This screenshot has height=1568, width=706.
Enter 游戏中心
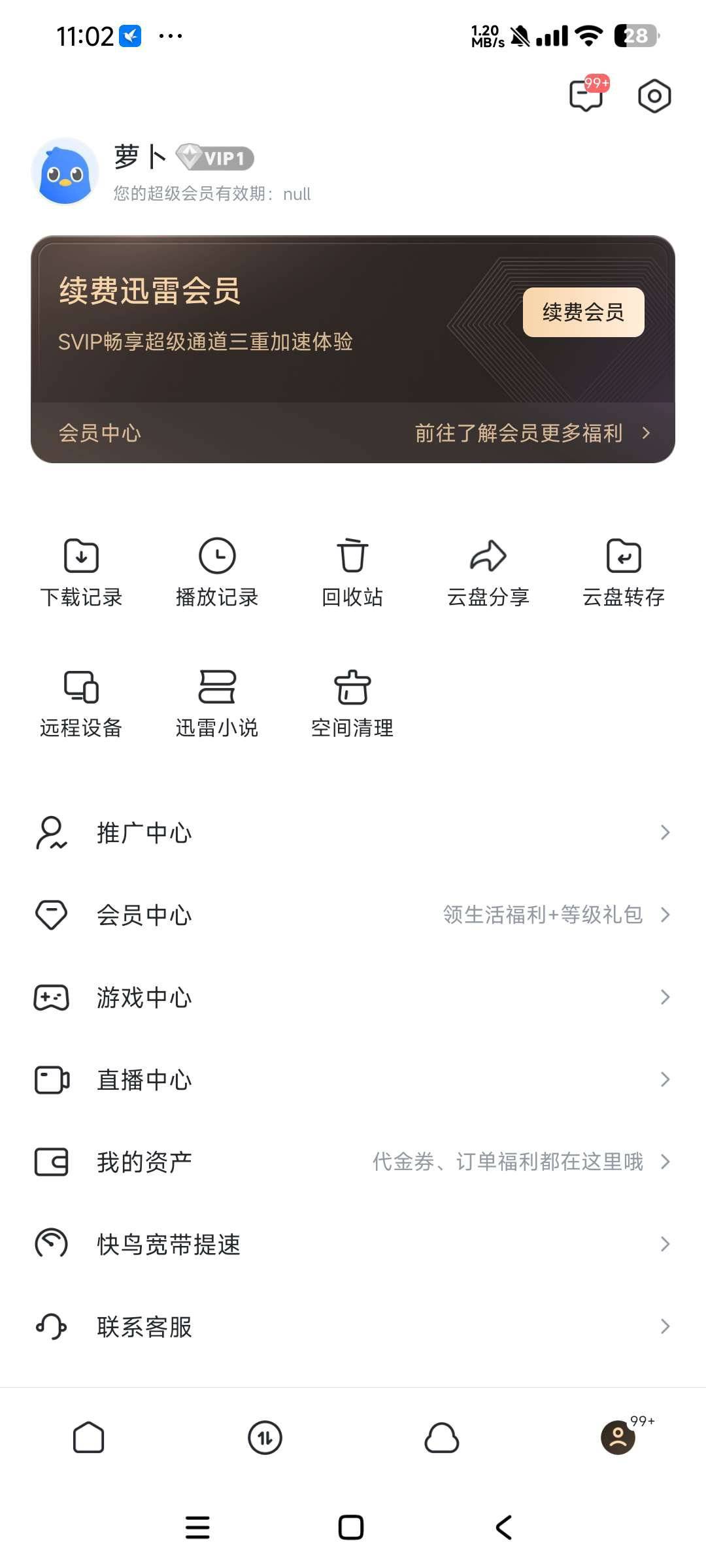pyautogui.click(x=353, y=998)
